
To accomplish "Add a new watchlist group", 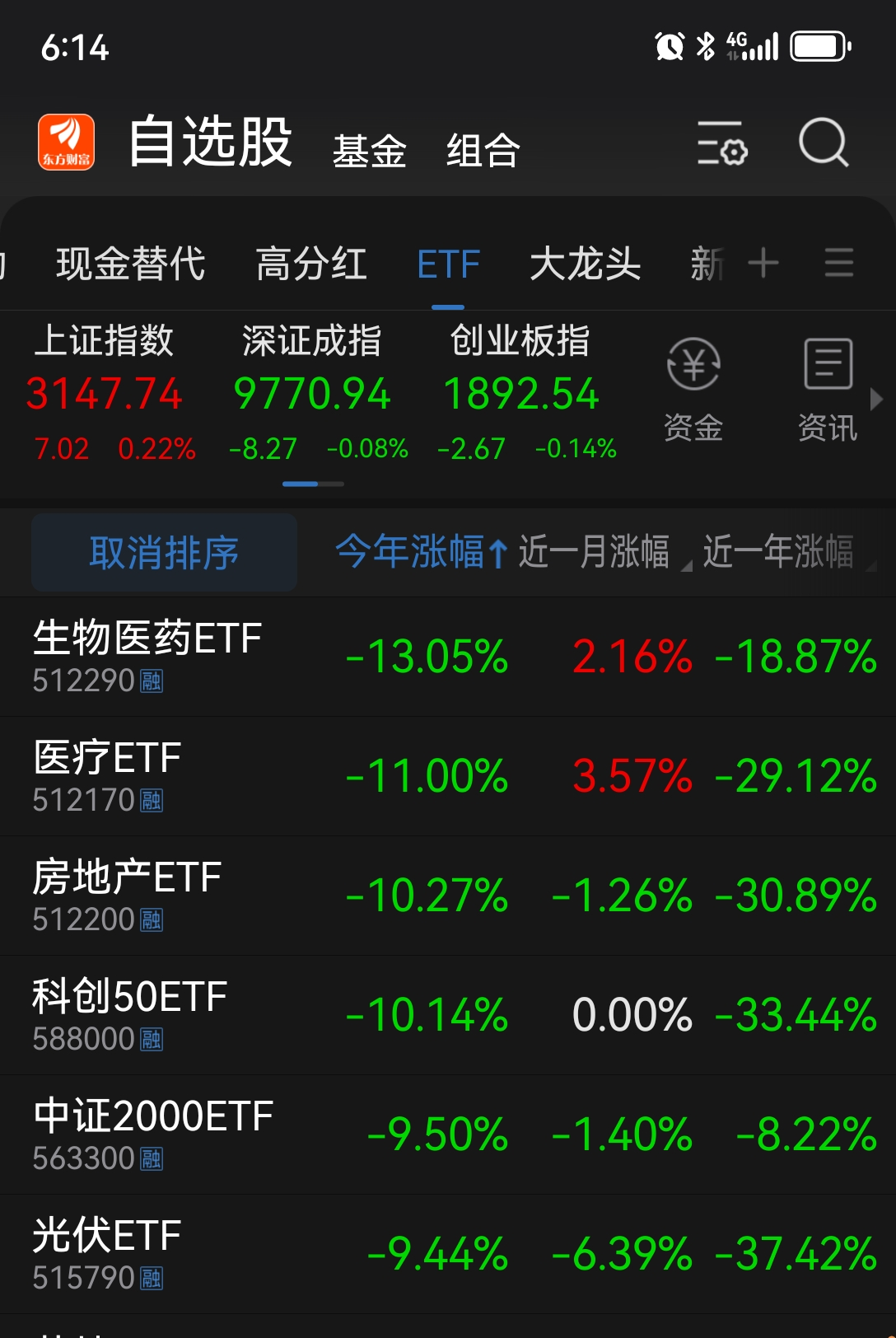I will coord(763,264).
